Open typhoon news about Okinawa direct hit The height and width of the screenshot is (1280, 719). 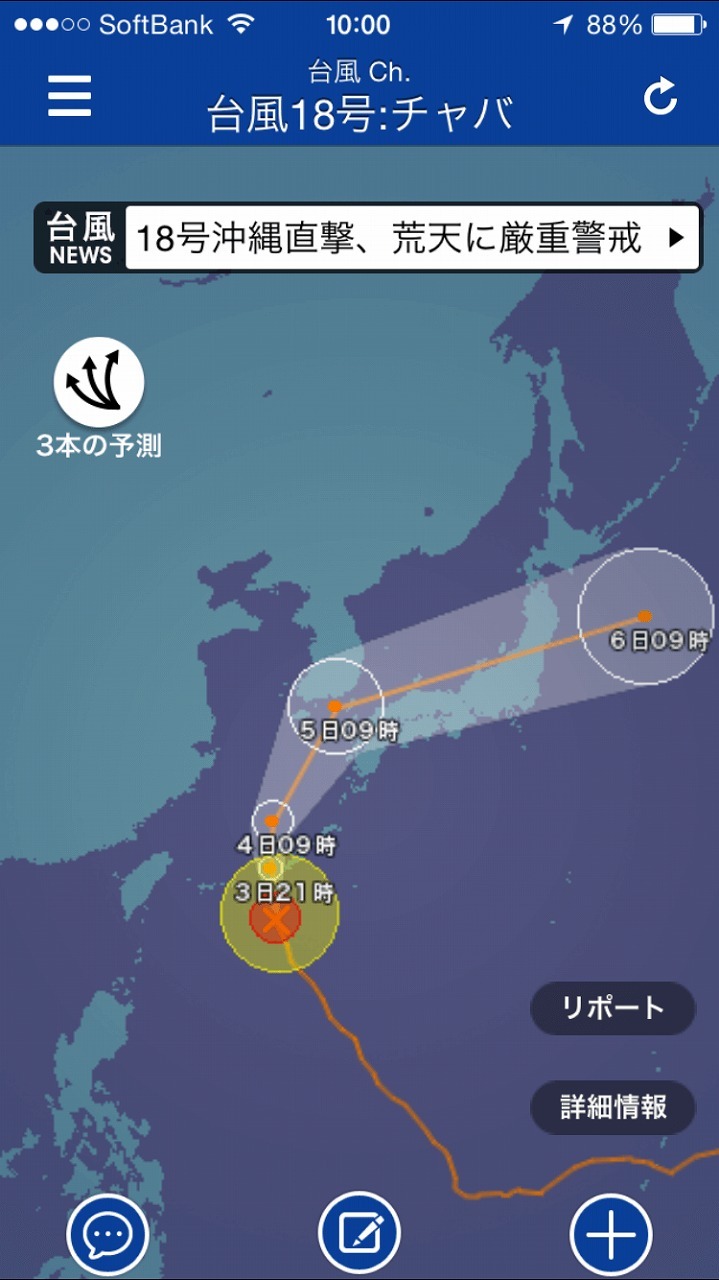point(366,238)
